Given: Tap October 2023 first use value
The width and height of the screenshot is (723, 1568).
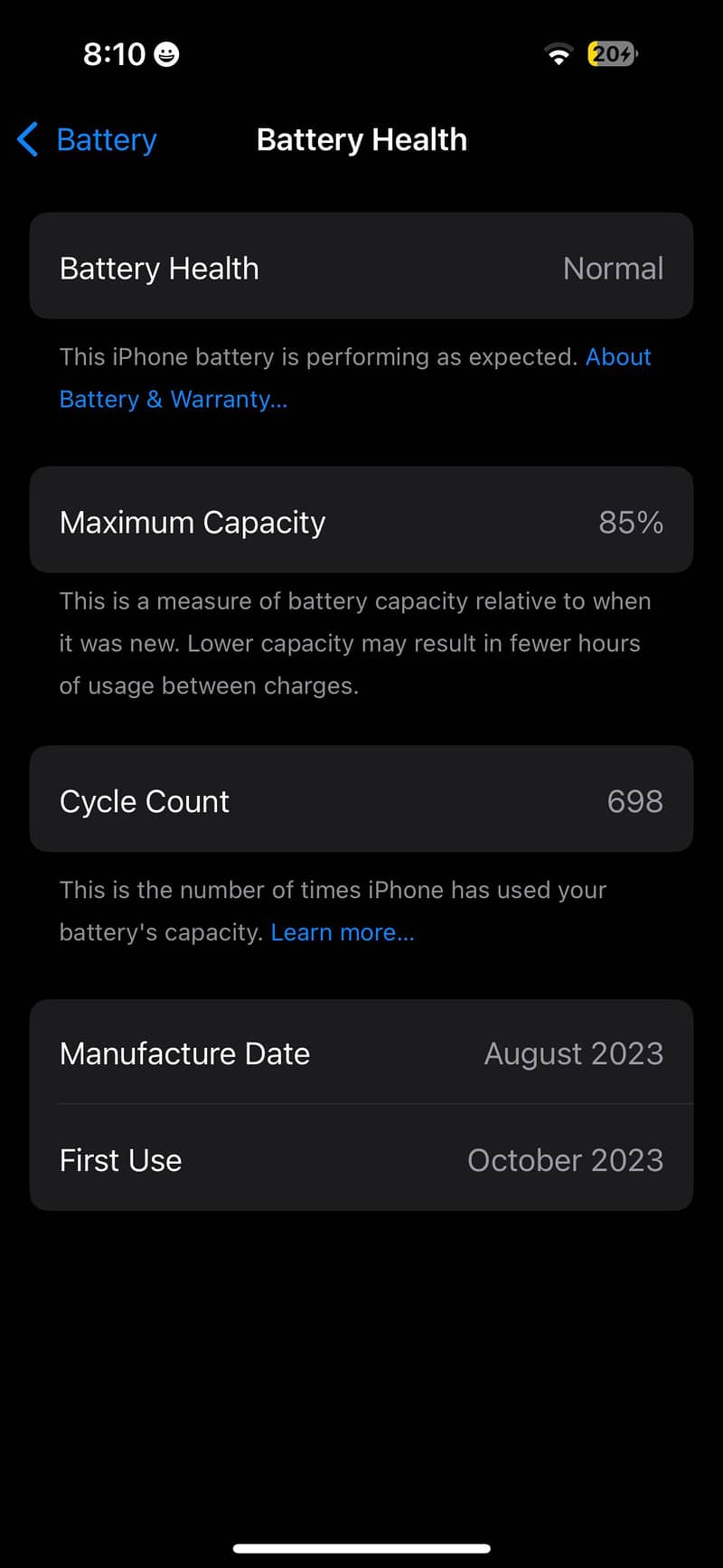Looking at the screenshot, I should click(566, 1159).
